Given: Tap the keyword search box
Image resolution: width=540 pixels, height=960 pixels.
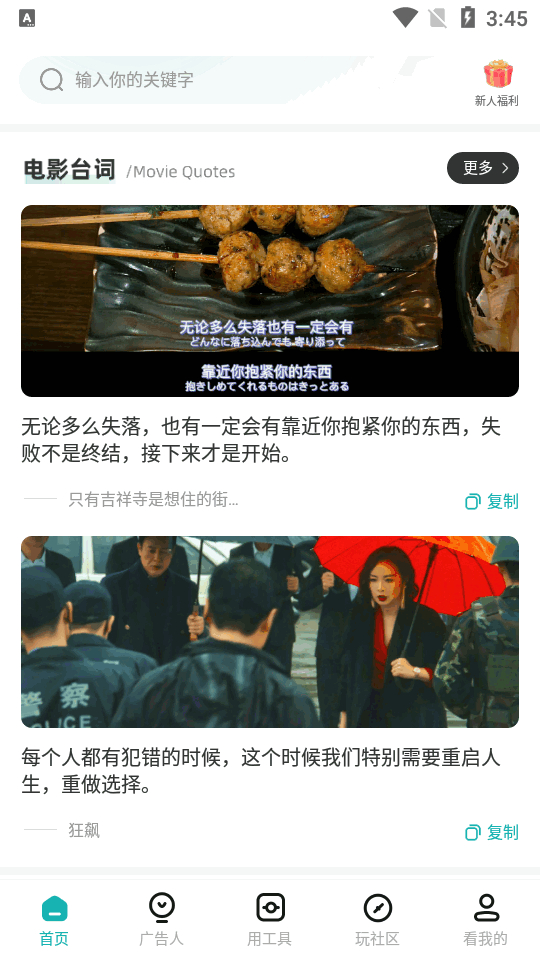Looking at the screenshot, I should 239,80.
